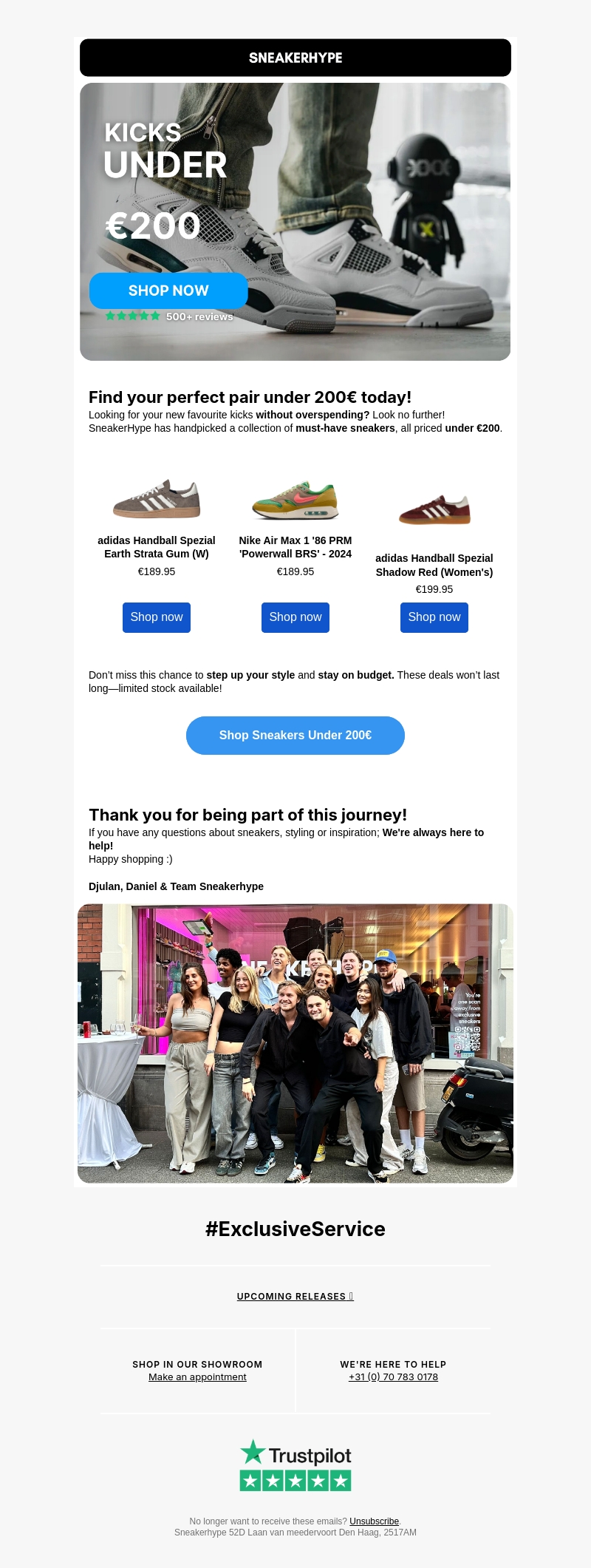Open Shop Sneakers Under 200€
This screenshot has height=1568, width=591.
point(295,736)
